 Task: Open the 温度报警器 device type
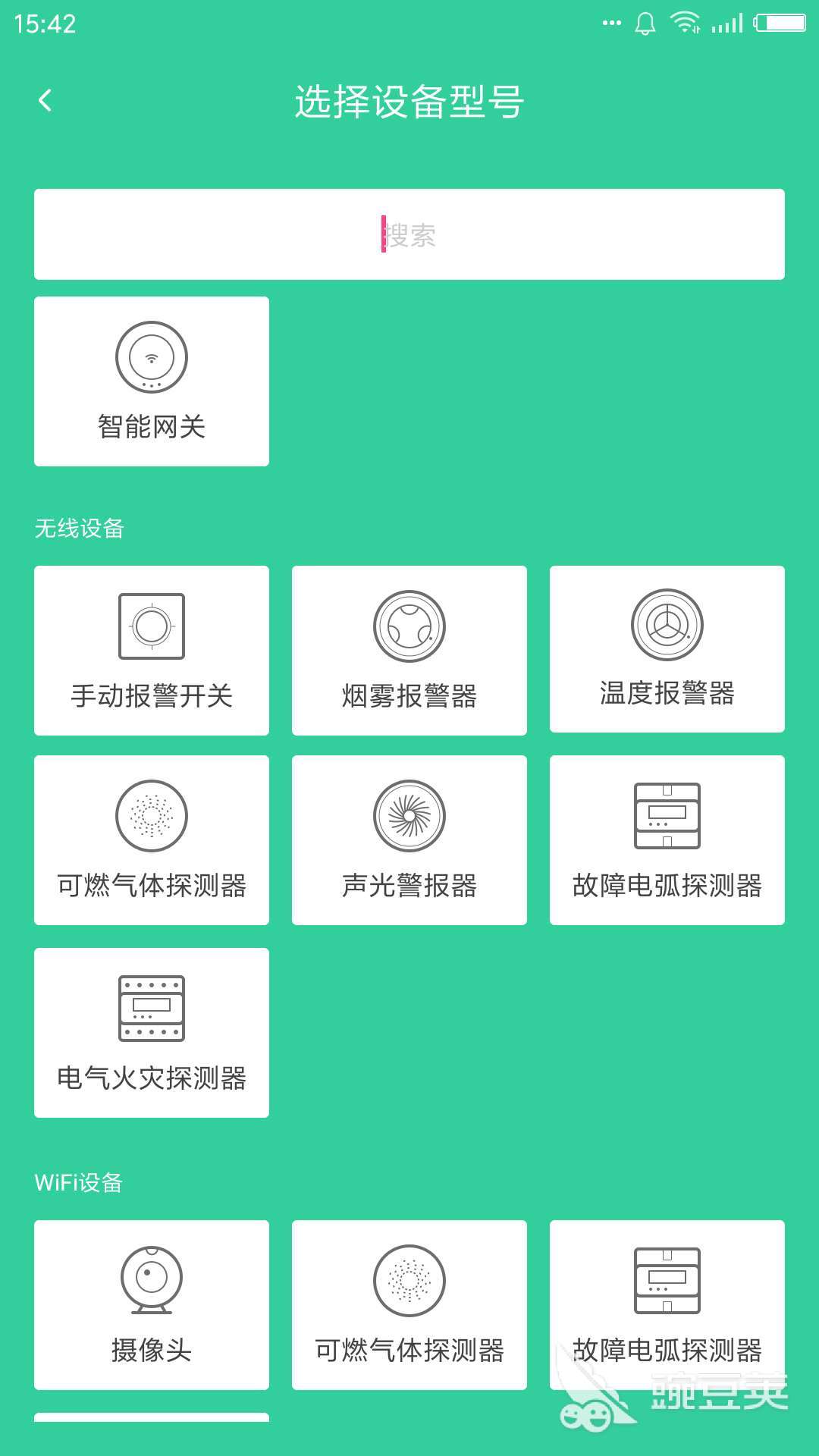667,649
